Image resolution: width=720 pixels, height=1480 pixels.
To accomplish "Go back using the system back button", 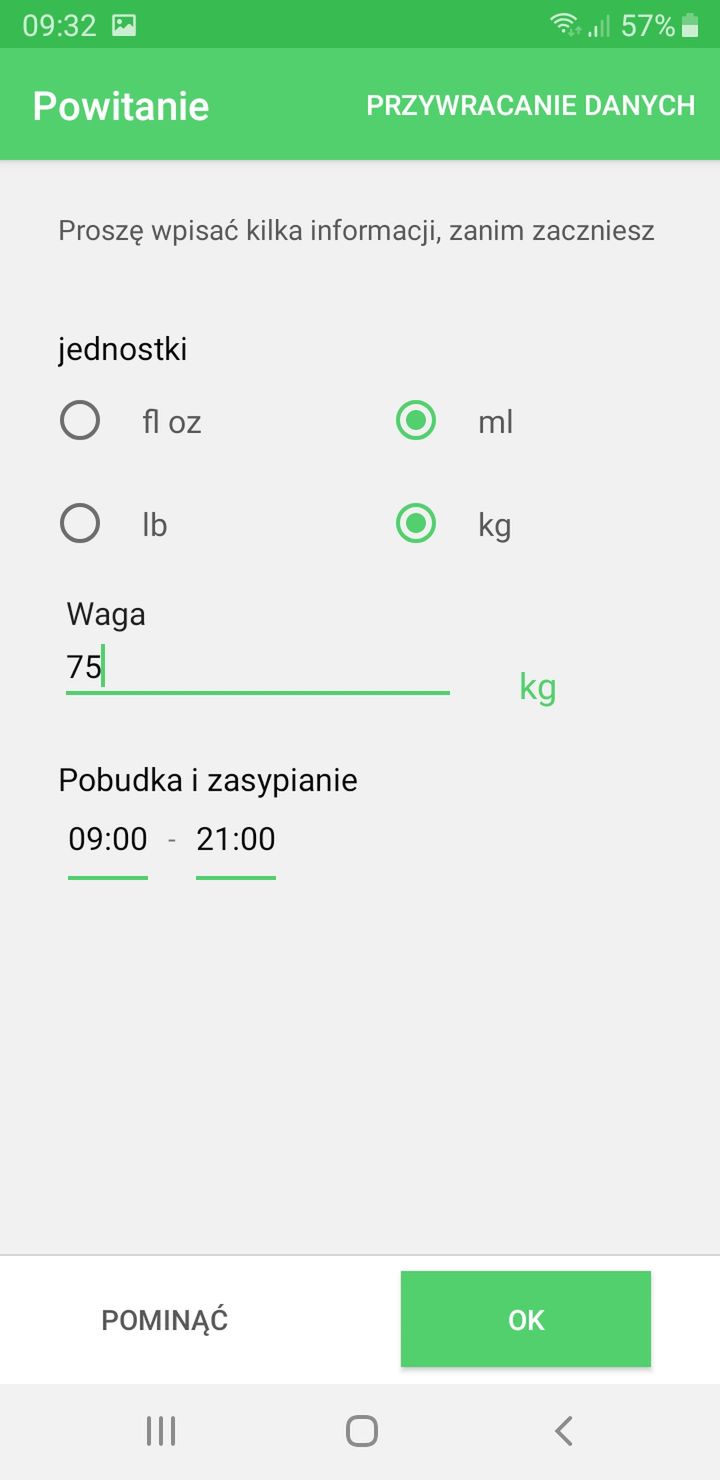I will point(563,1431).
